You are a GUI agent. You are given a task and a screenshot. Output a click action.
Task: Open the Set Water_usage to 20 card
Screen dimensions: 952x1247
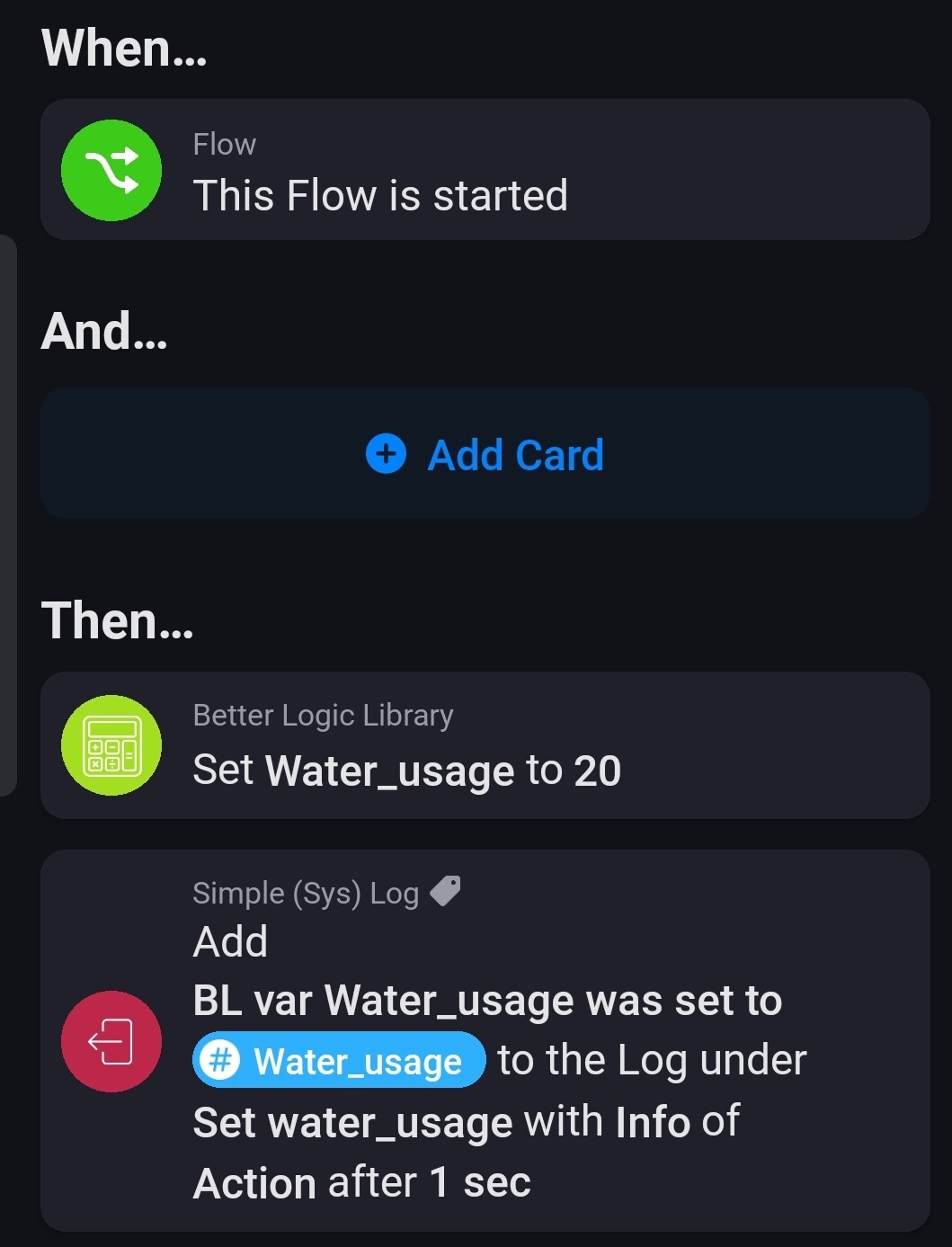485,746
